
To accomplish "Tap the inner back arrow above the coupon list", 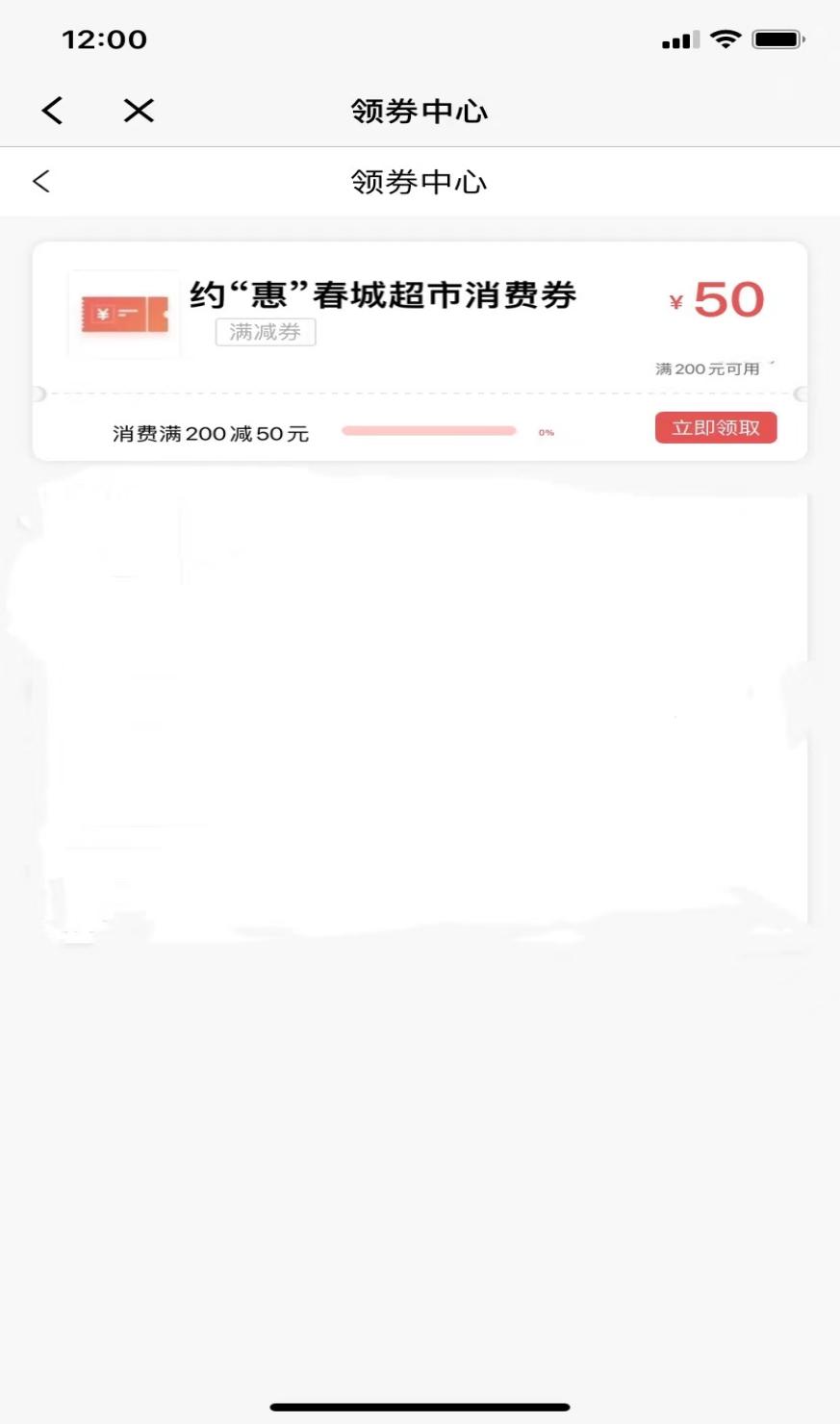I will (40, 180).
